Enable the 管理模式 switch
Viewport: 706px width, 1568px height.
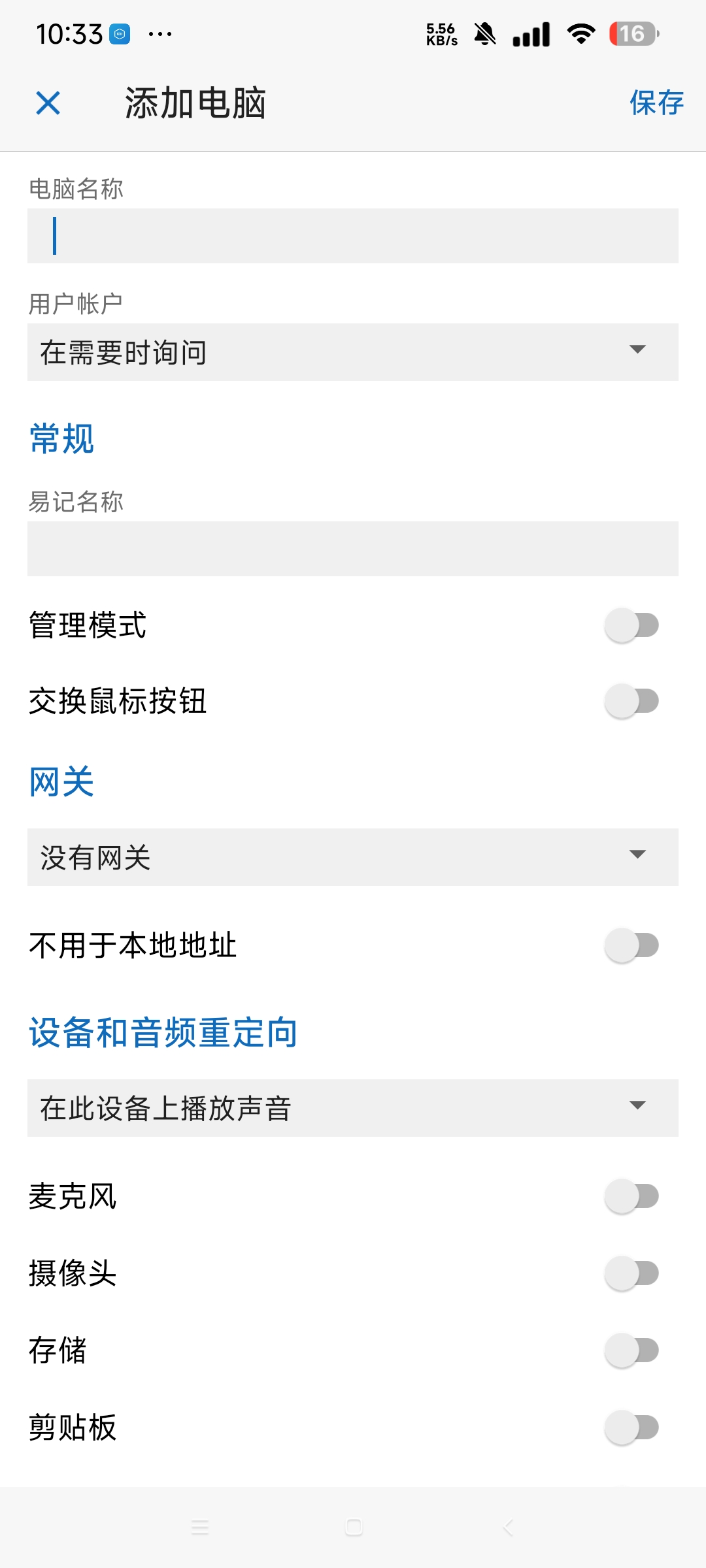point(631,625)
